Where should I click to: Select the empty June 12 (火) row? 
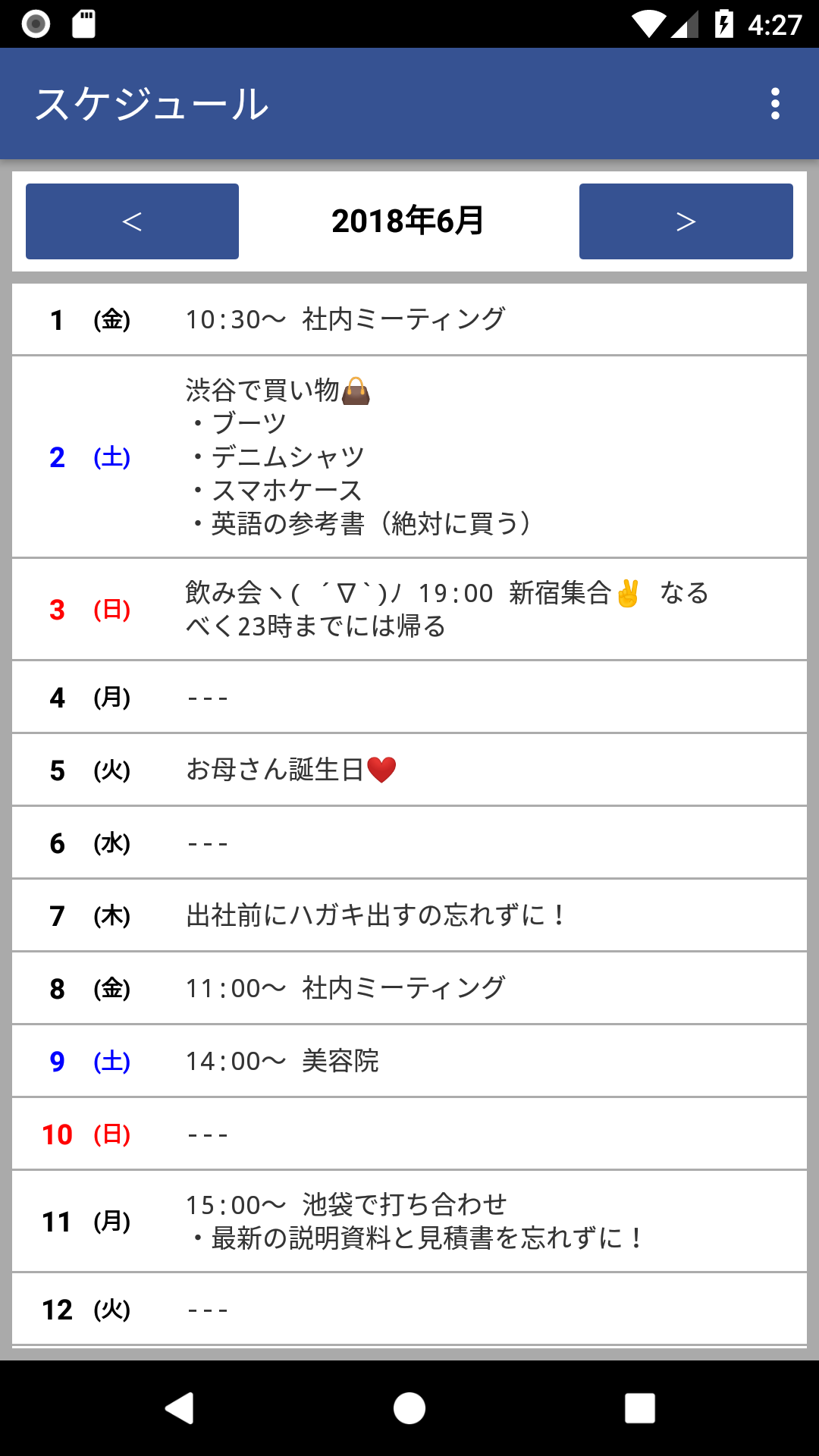(x=409, y=1310)
